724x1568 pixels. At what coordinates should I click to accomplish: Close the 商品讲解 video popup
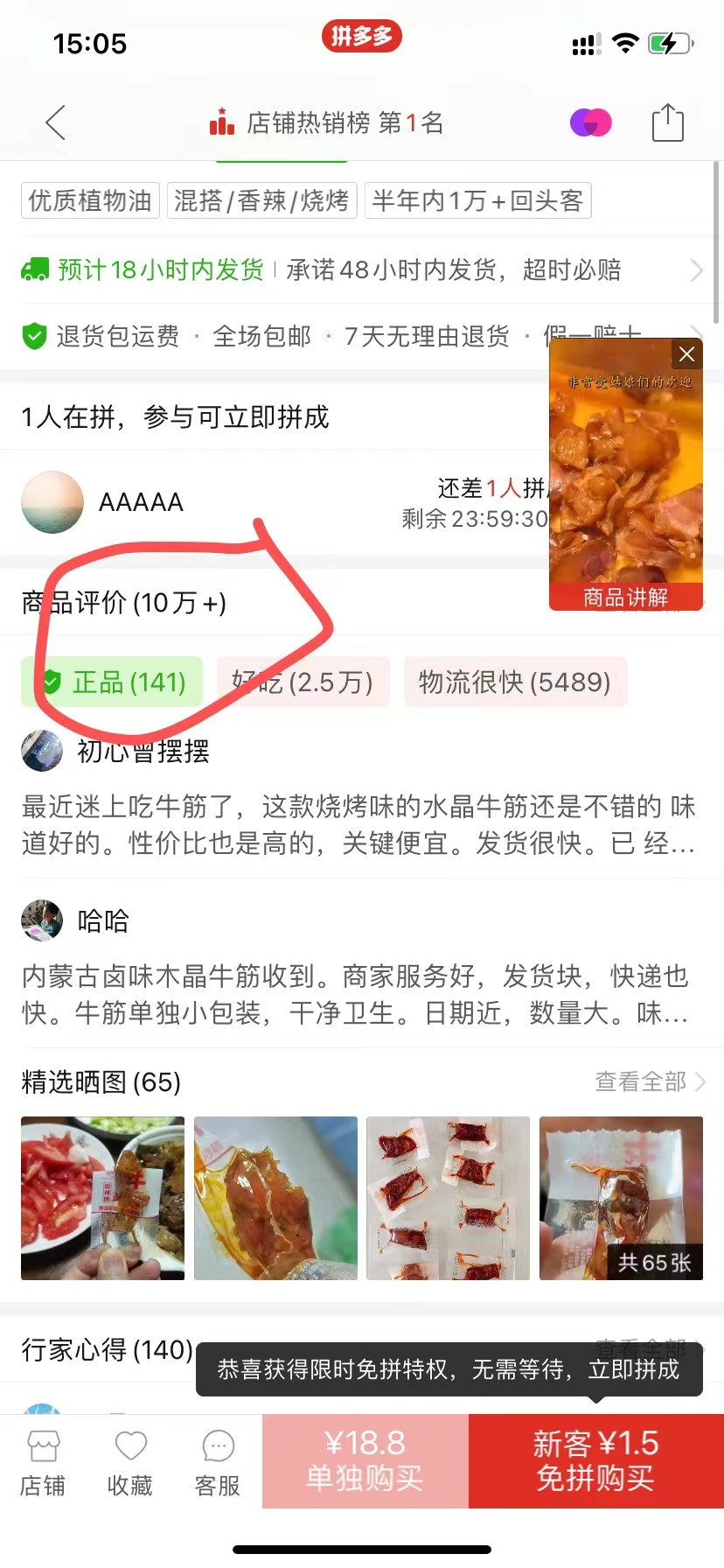(686, 354)
